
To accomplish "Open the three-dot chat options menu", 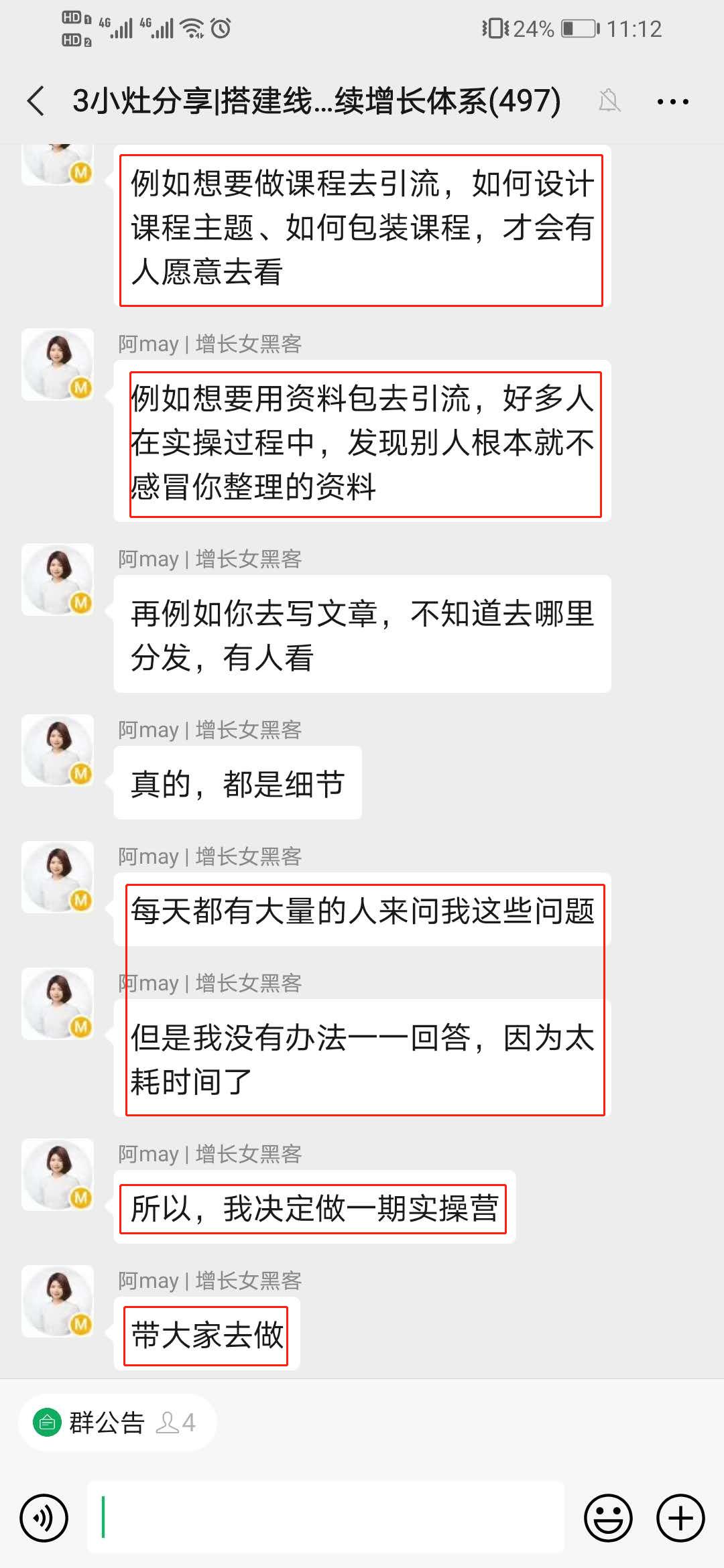I will [672, 102].
